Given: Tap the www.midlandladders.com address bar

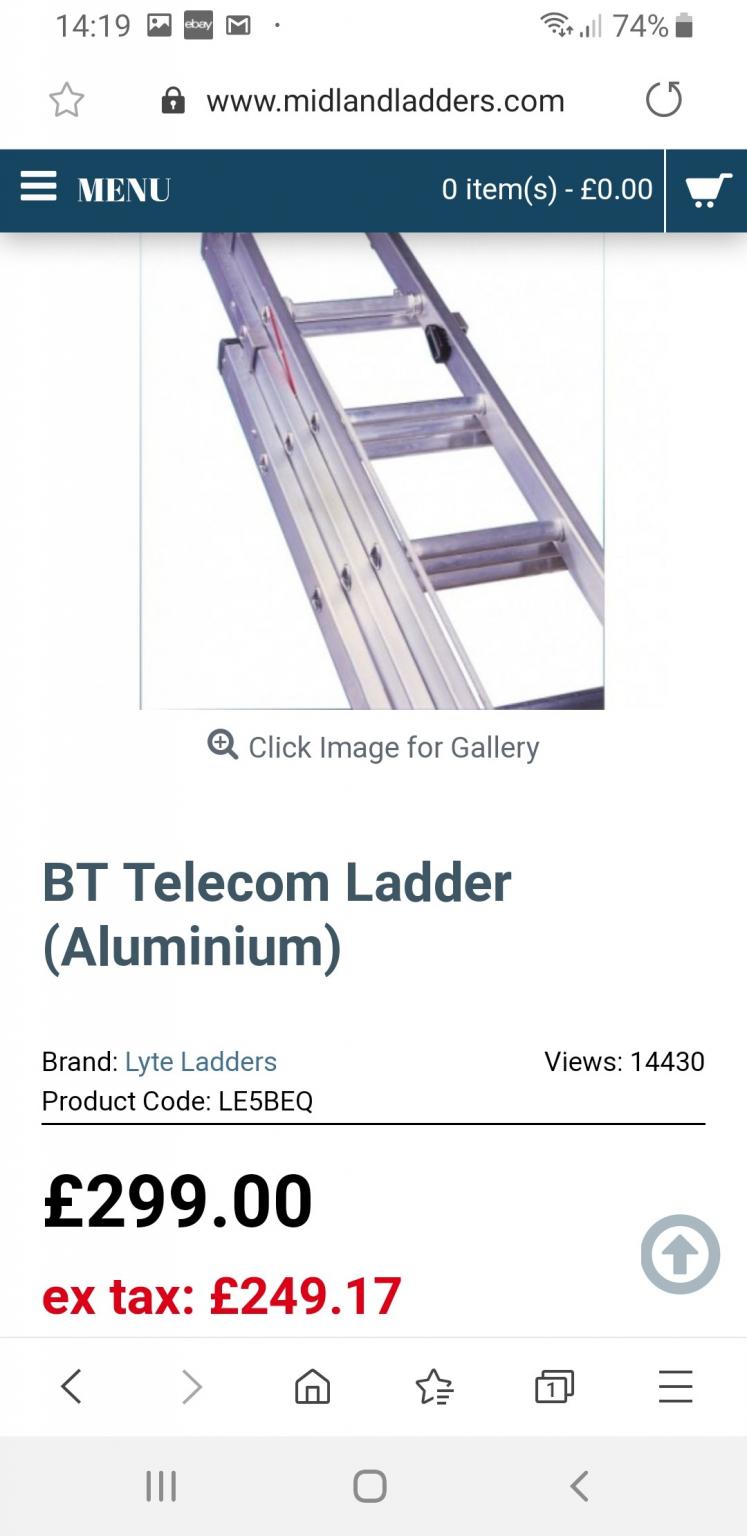Looking at the screenshot, I should pyautogui.click(x=385, y=100).
